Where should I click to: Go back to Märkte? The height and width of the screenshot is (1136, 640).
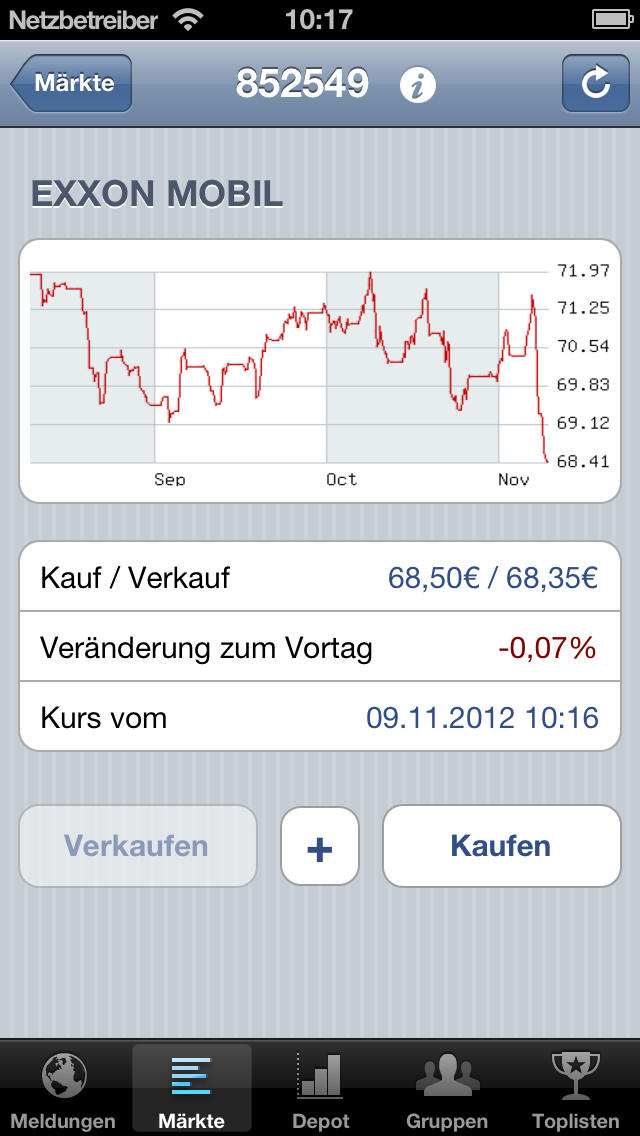[x=72, y=83]
